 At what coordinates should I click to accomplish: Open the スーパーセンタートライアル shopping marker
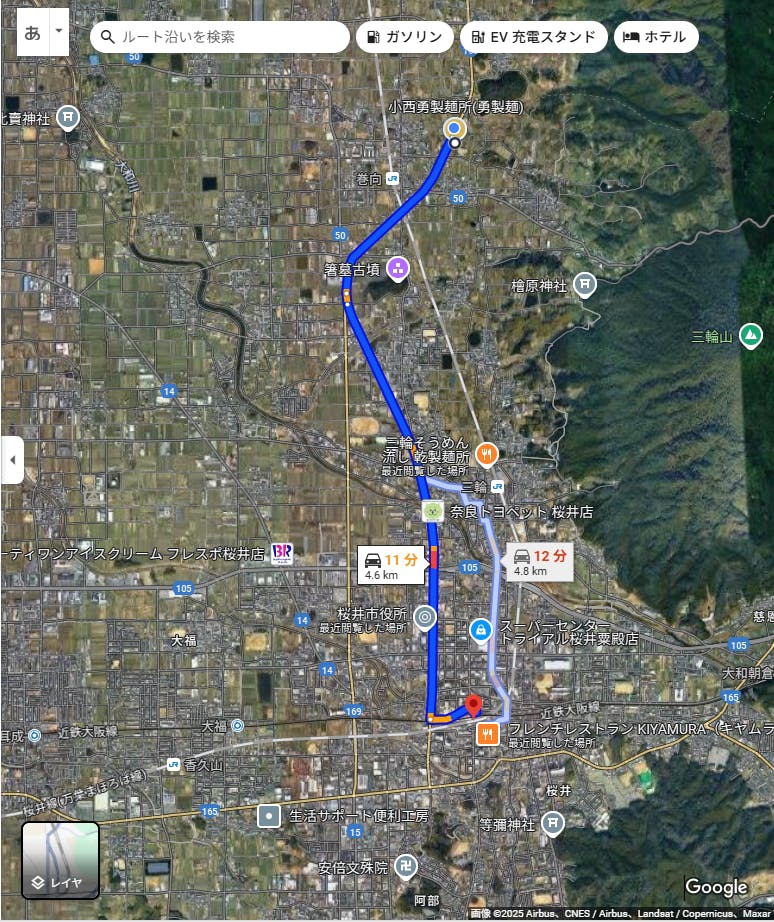(481, 630)
